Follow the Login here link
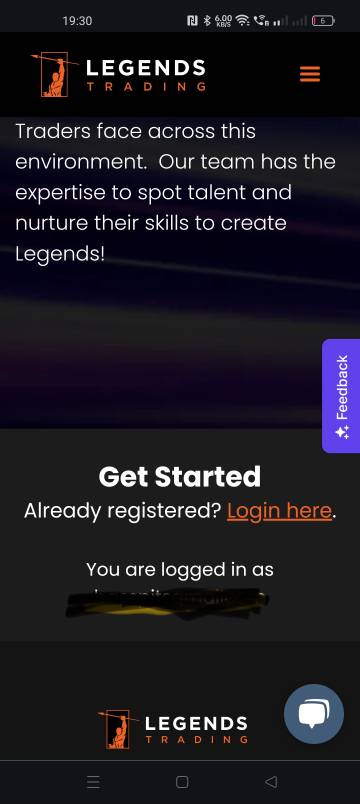The height and width of the screenshot is (804, 360). tap(279, 511)
